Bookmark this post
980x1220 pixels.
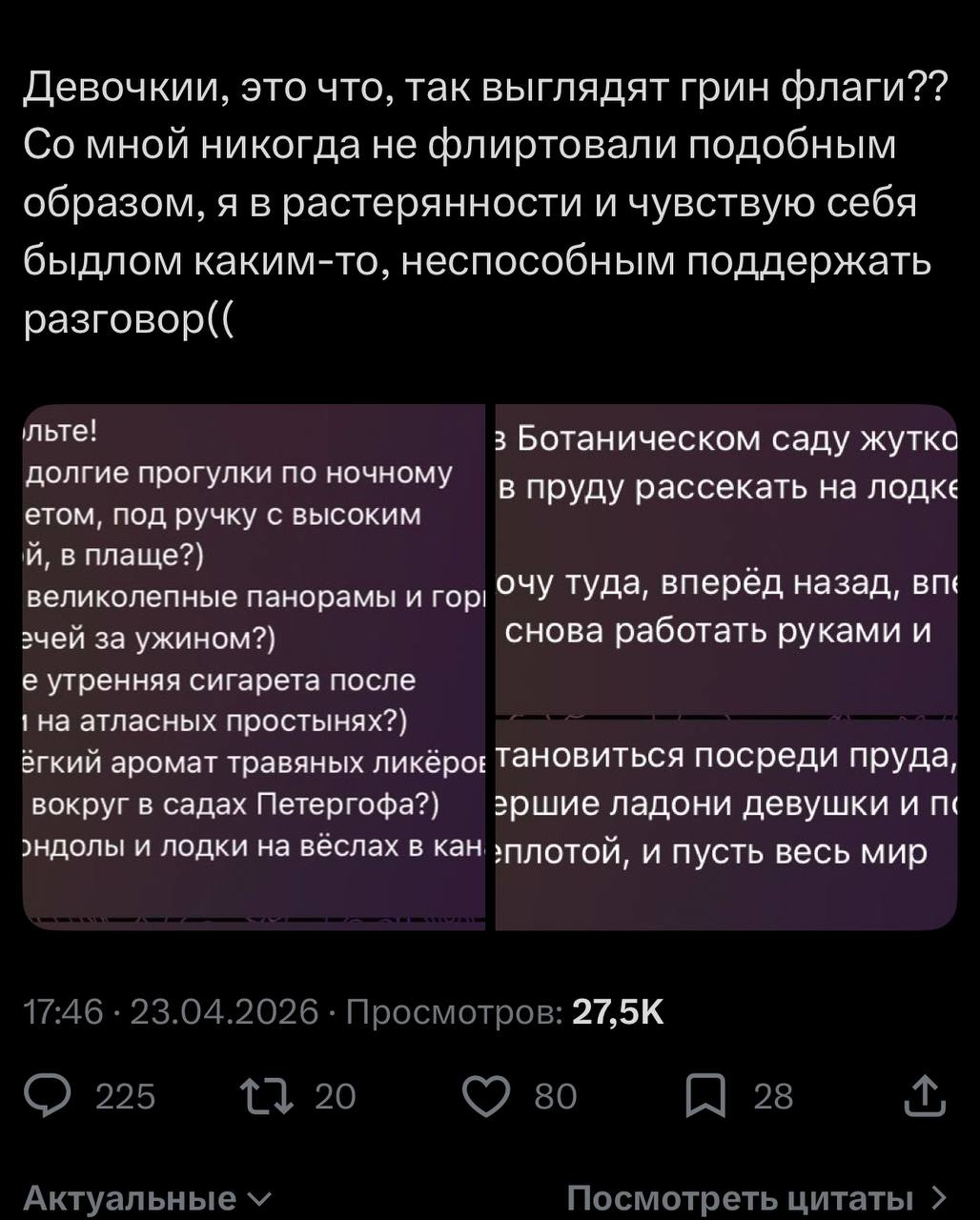pos(707,1096)
